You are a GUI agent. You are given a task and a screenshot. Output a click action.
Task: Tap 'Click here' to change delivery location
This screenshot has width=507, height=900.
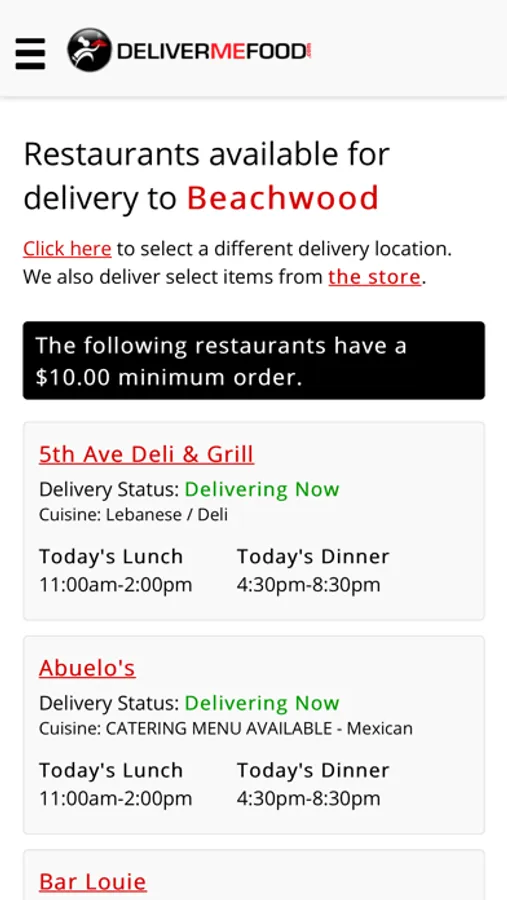tap(67, 249)
